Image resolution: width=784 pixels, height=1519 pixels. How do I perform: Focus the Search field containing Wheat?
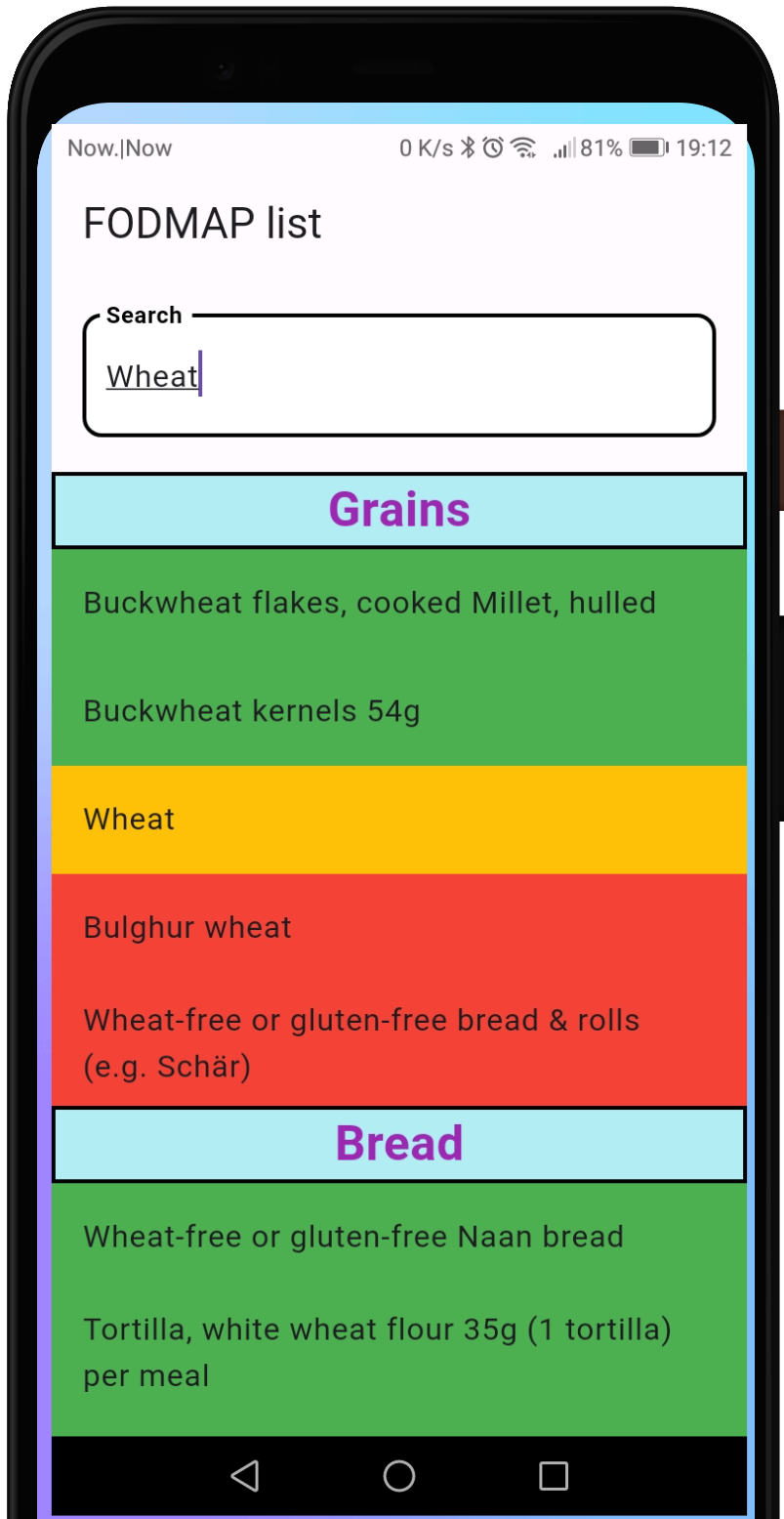398,376
